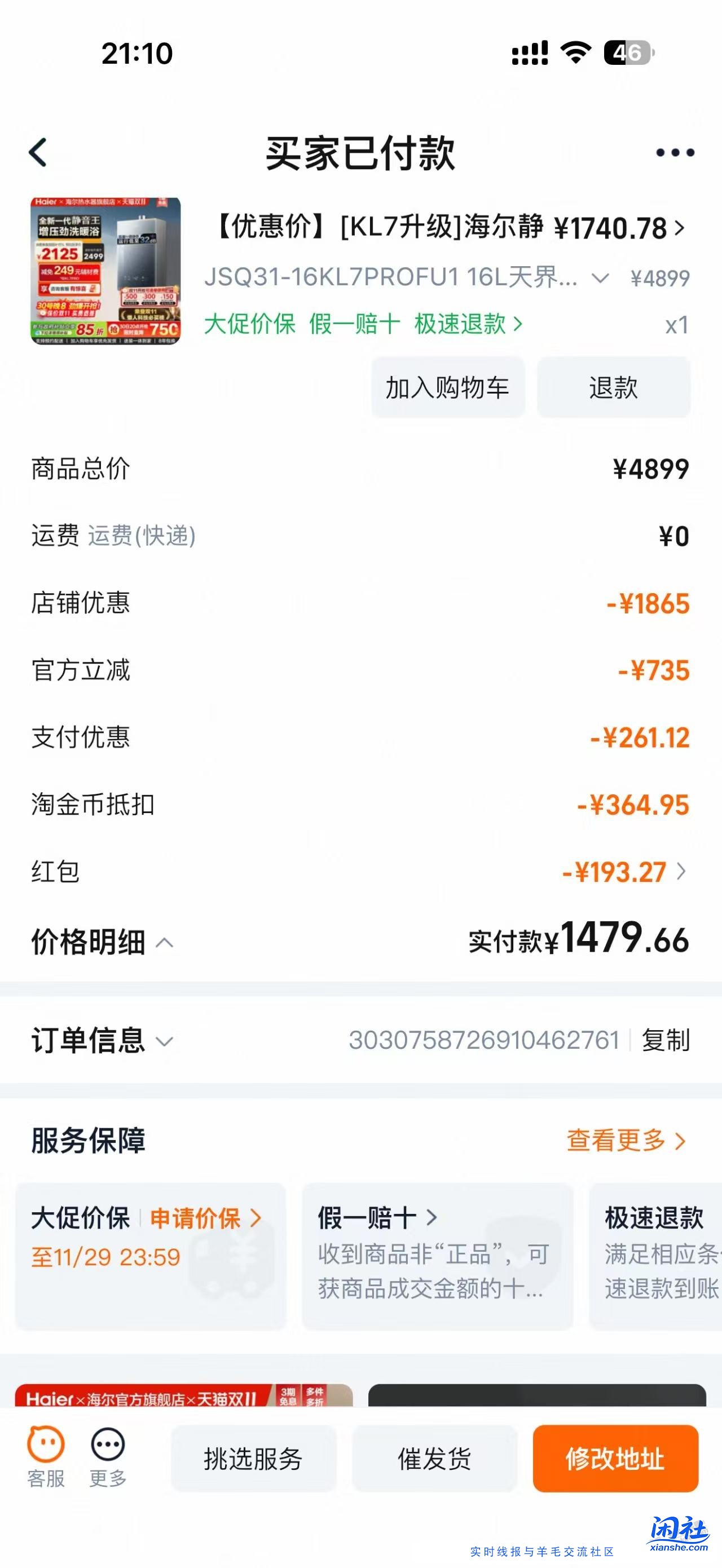The width and height of the screenshot is (722, 1568).
Task: Open the 红包 red packet detail arrow
Action: tap(681, 872)
